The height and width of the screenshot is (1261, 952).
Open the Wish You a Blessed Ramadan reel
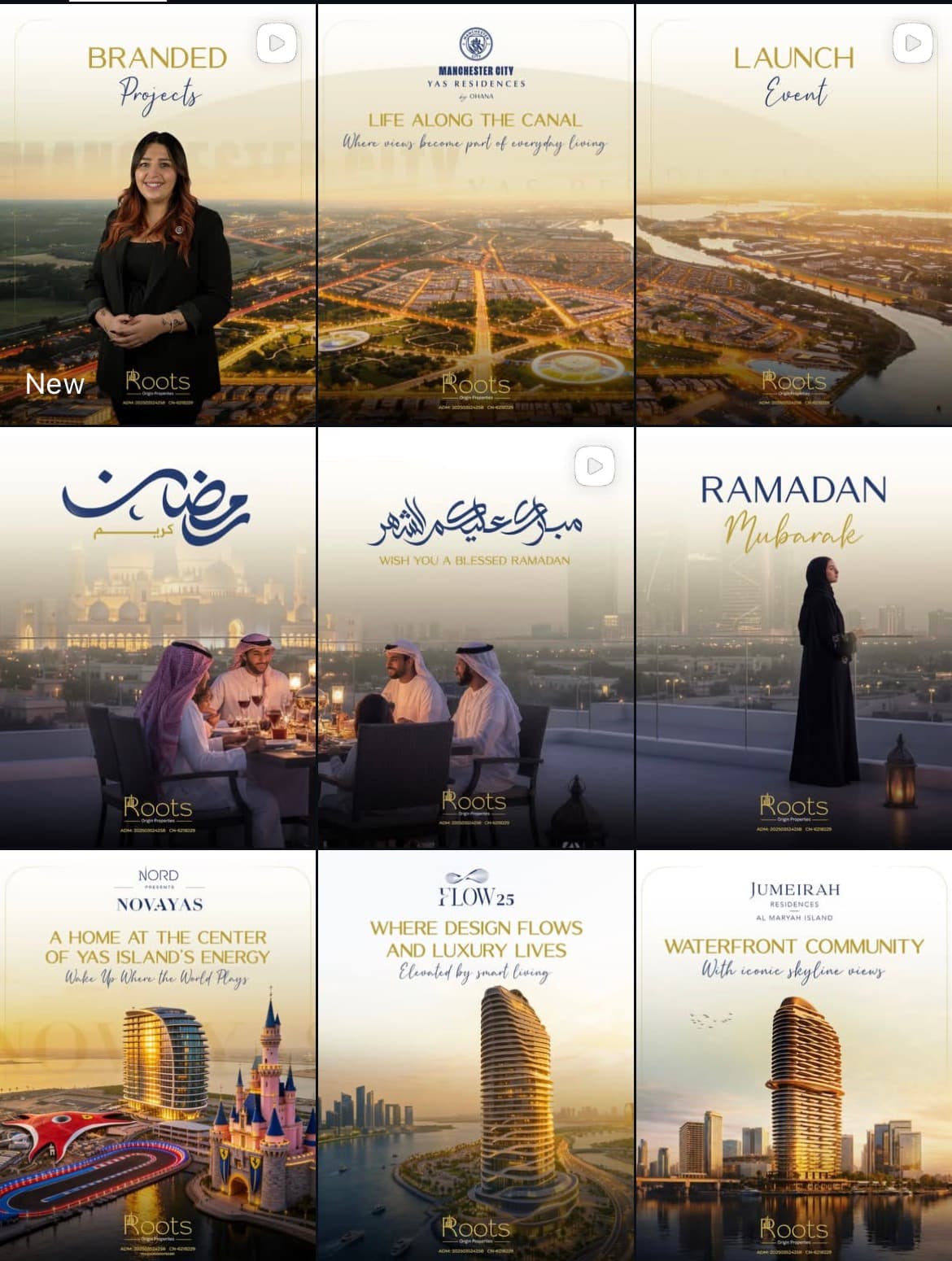pyautogui.click(x=475, y=639)
